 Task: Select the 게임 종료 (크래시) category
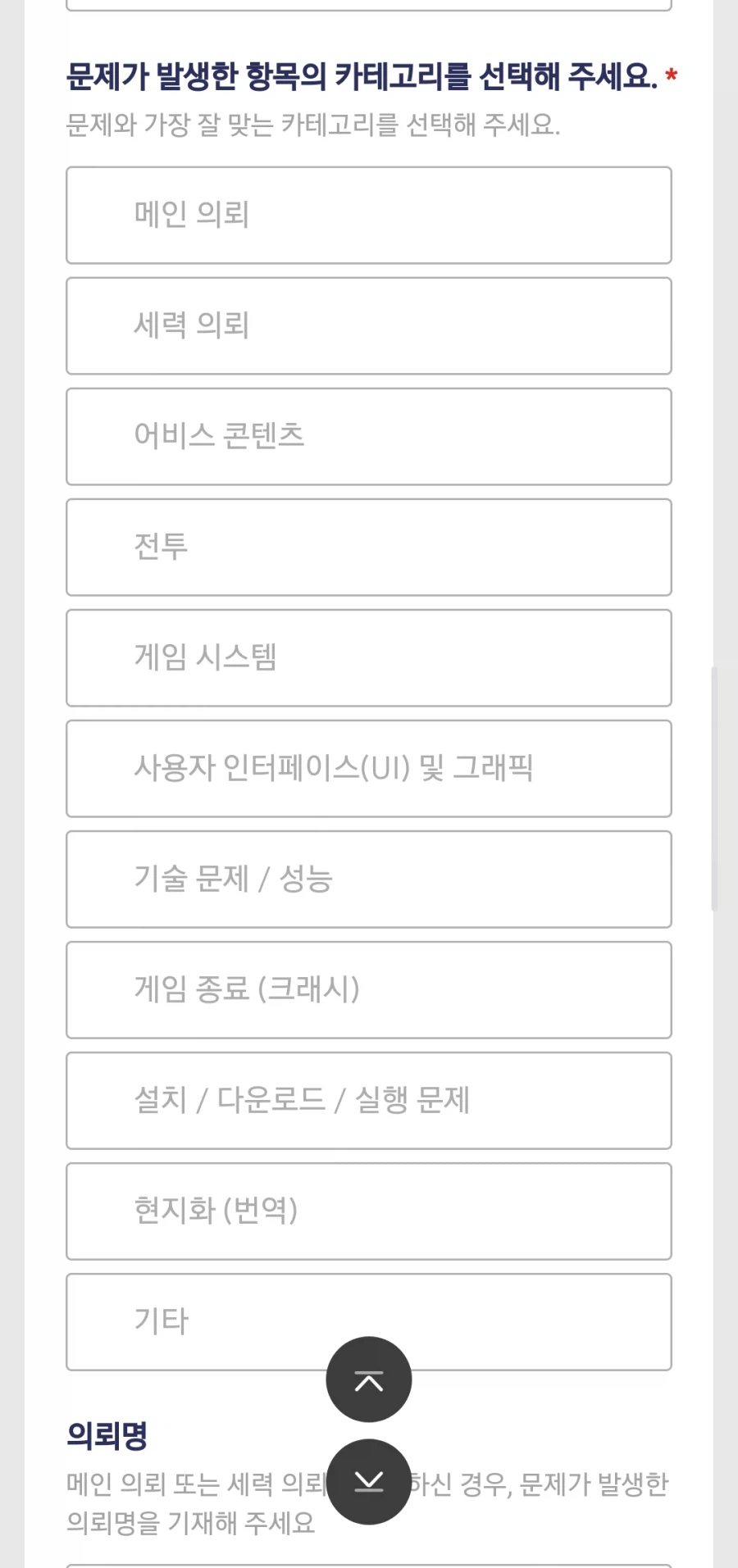369,990
